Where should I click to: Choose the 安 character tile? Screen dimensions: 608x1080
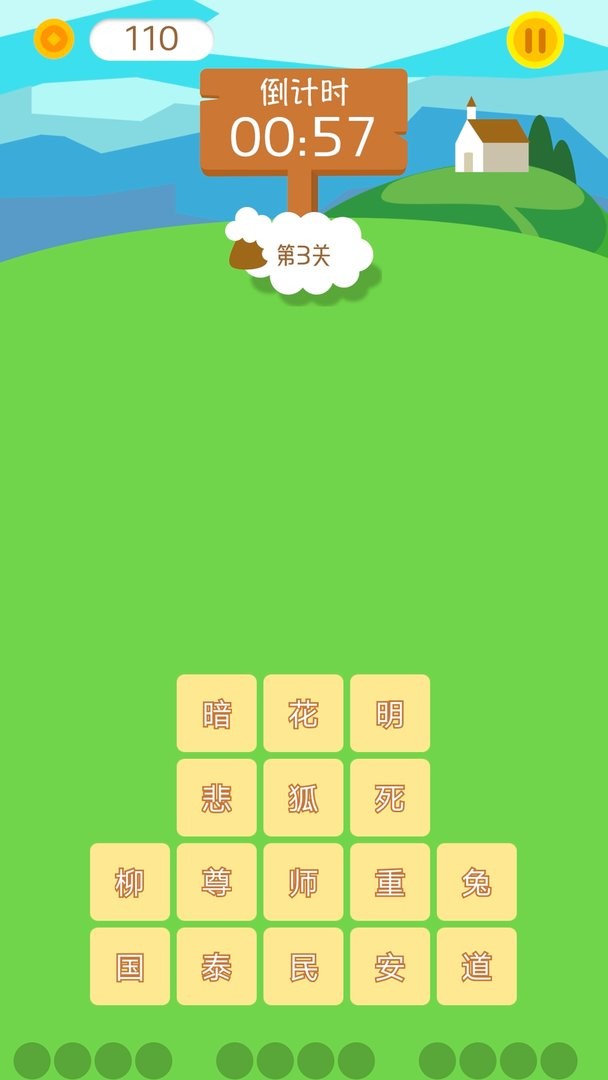(390, 967)
